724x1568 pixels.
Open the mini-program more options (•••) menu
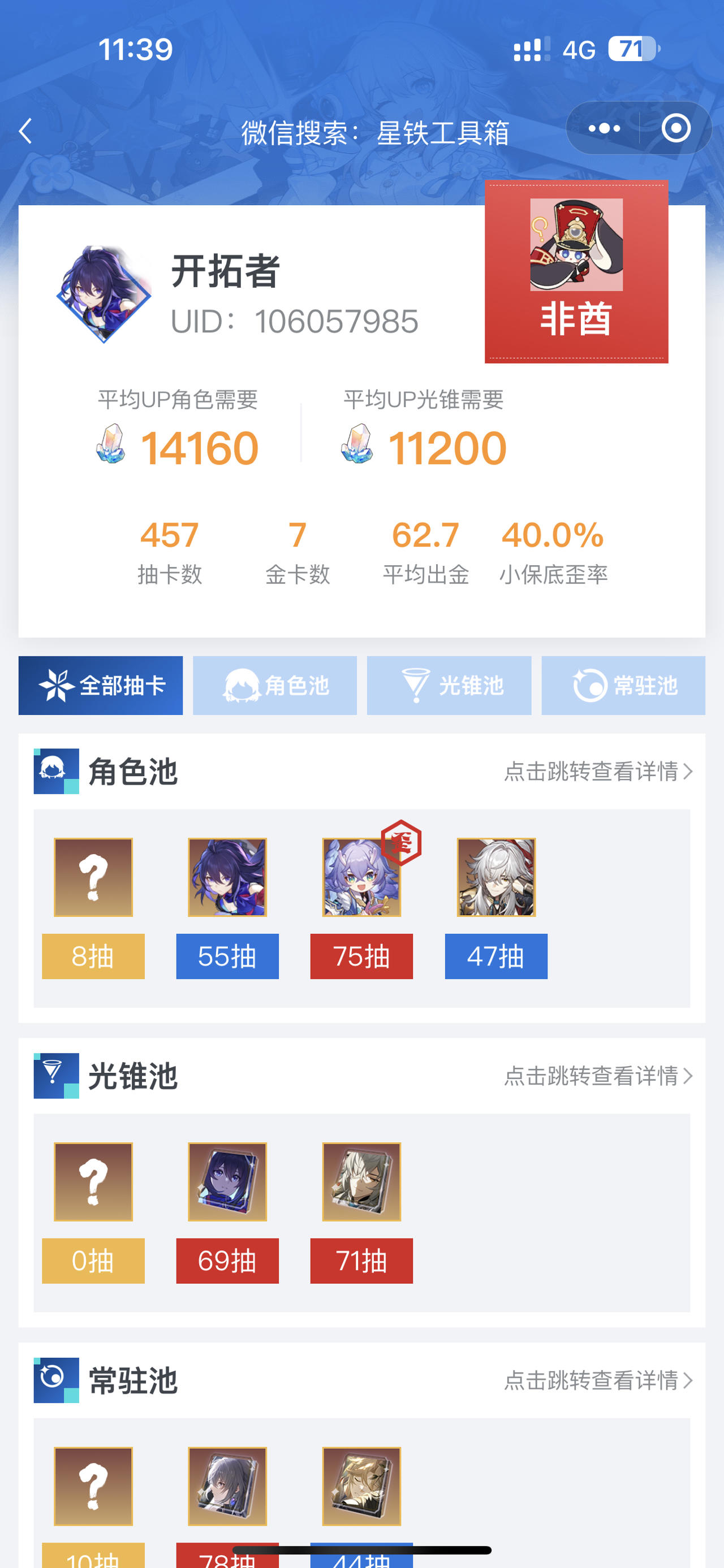click(605, 128)
